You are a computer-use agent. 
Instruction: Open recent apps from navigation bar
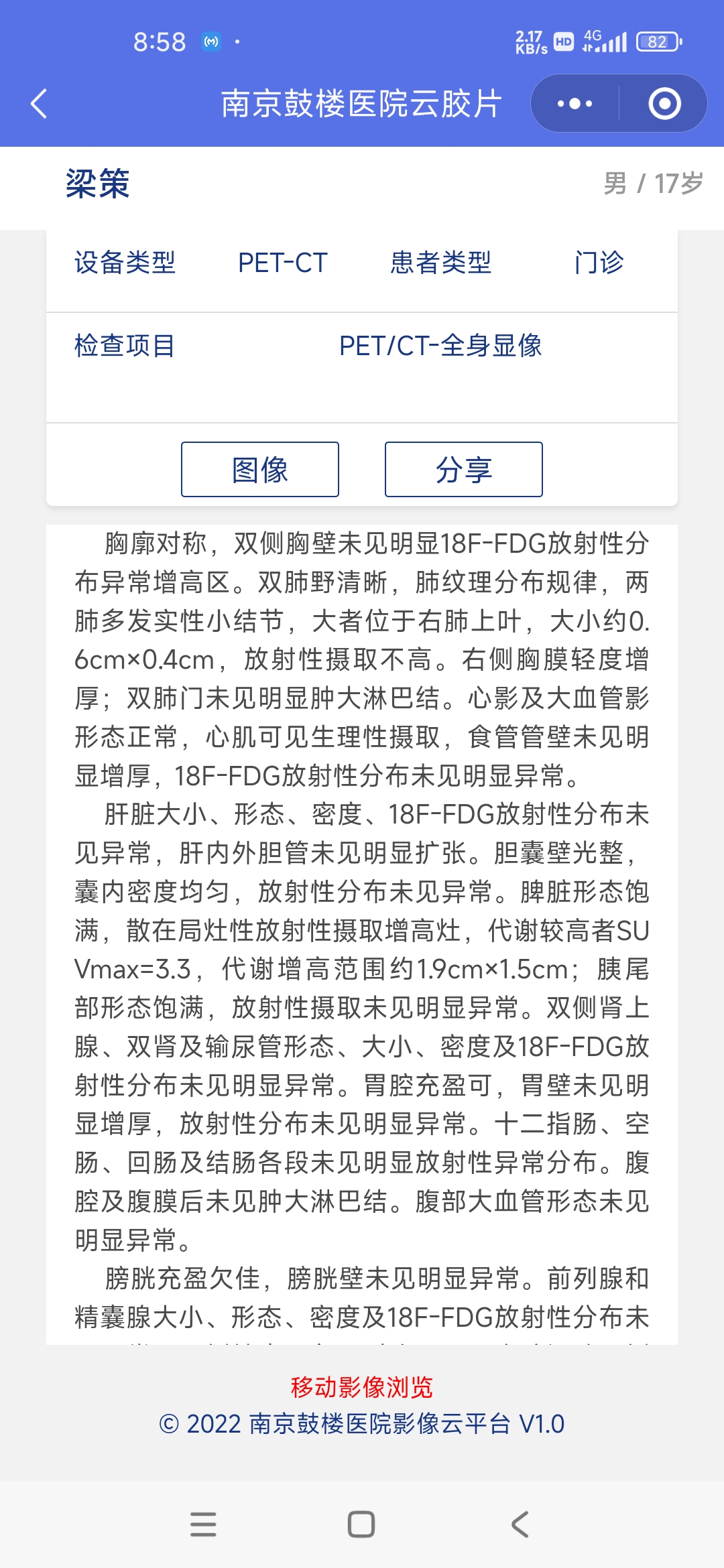(203, 1524)
